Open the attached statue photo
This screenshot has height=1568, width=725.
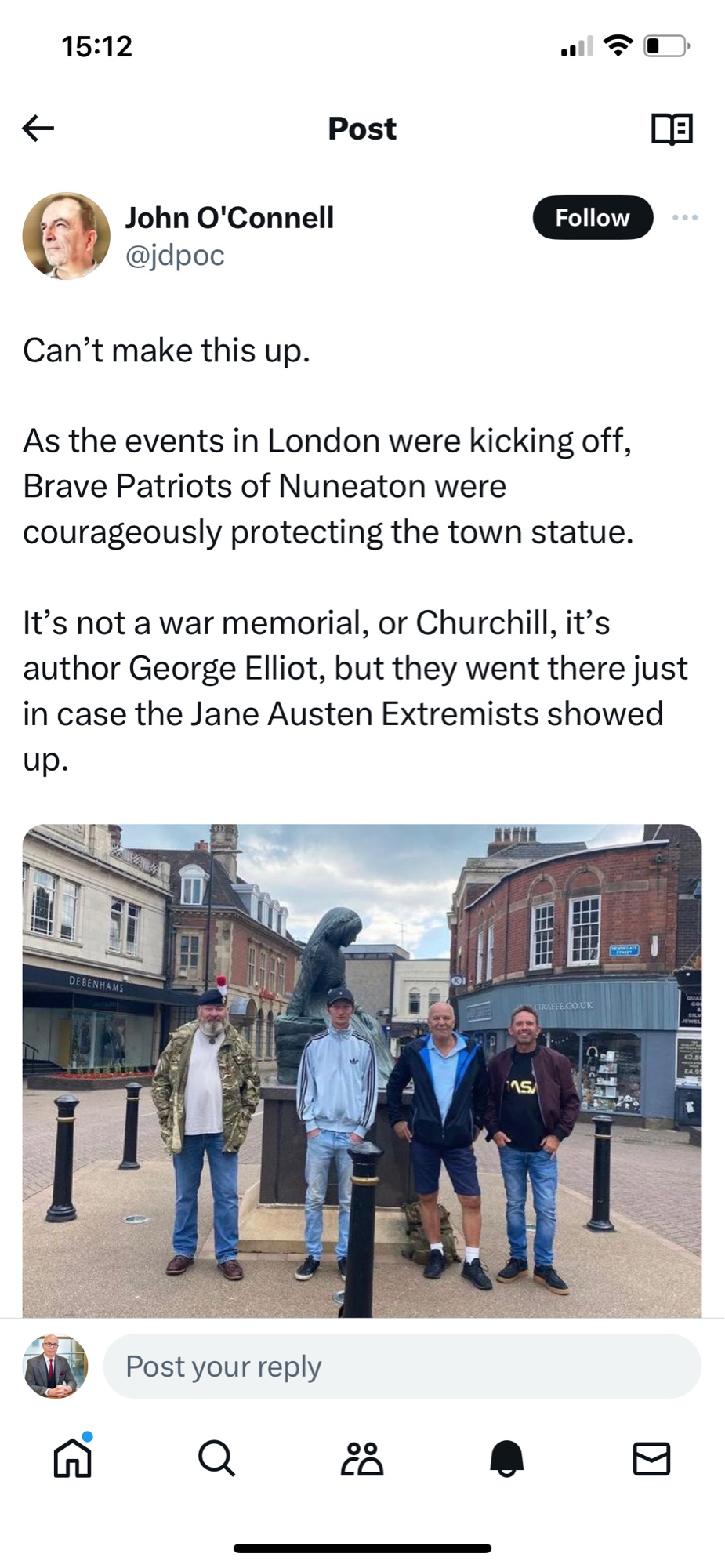click(x=362, y=1070)
